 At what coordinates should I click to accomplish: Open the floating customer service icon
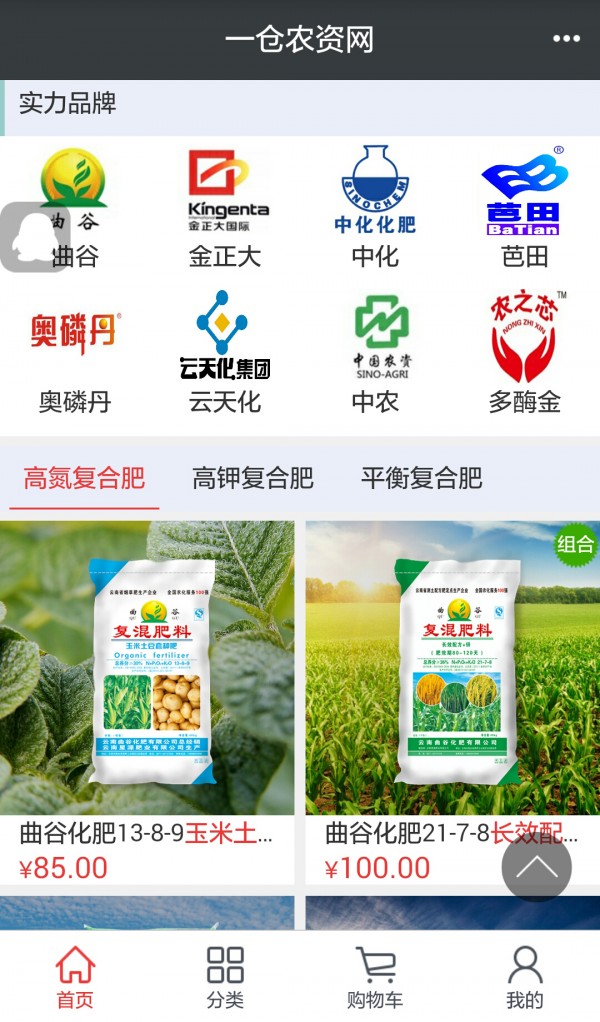[30, 237]
